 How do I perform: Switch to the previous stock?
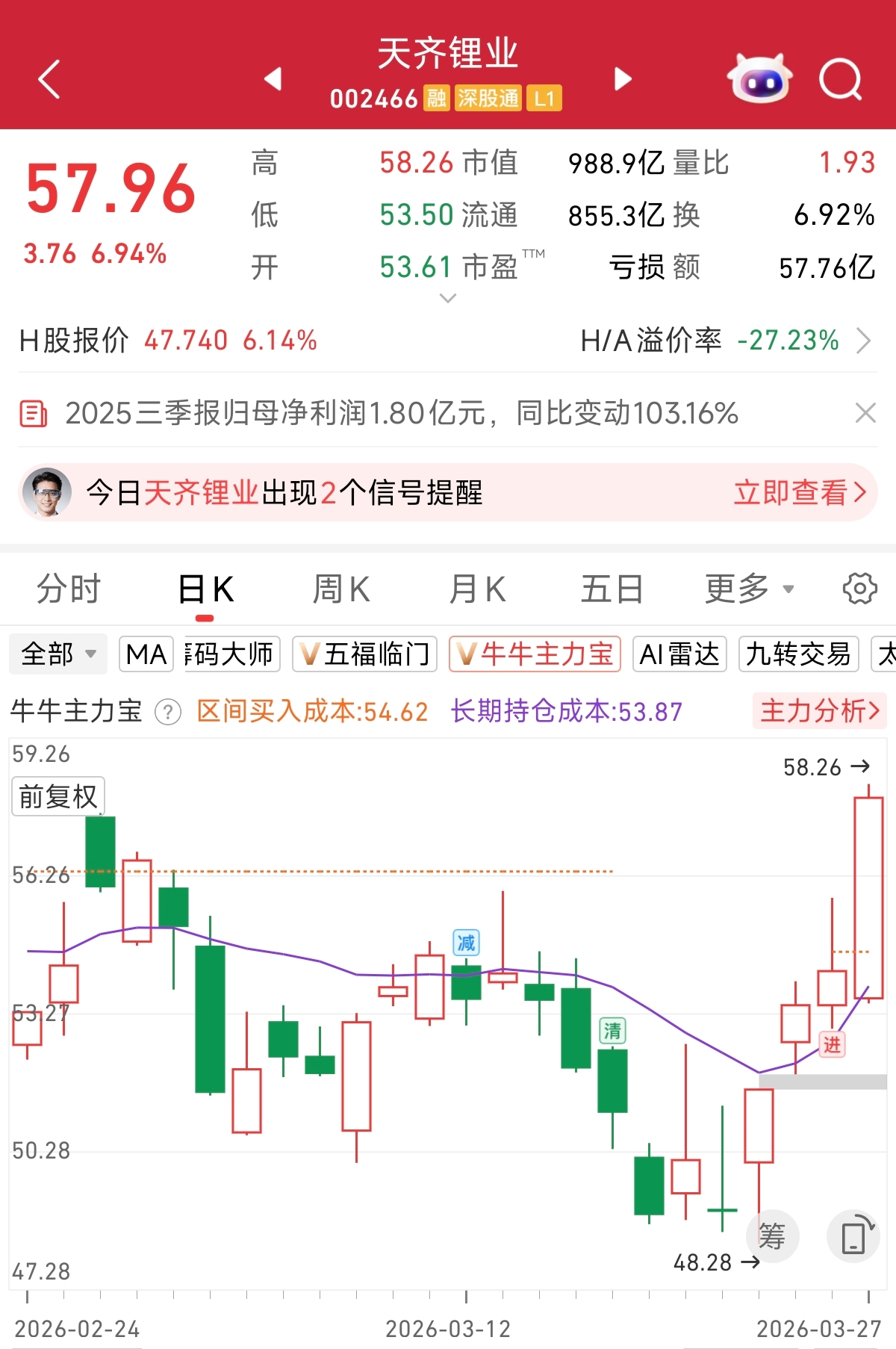273,78
